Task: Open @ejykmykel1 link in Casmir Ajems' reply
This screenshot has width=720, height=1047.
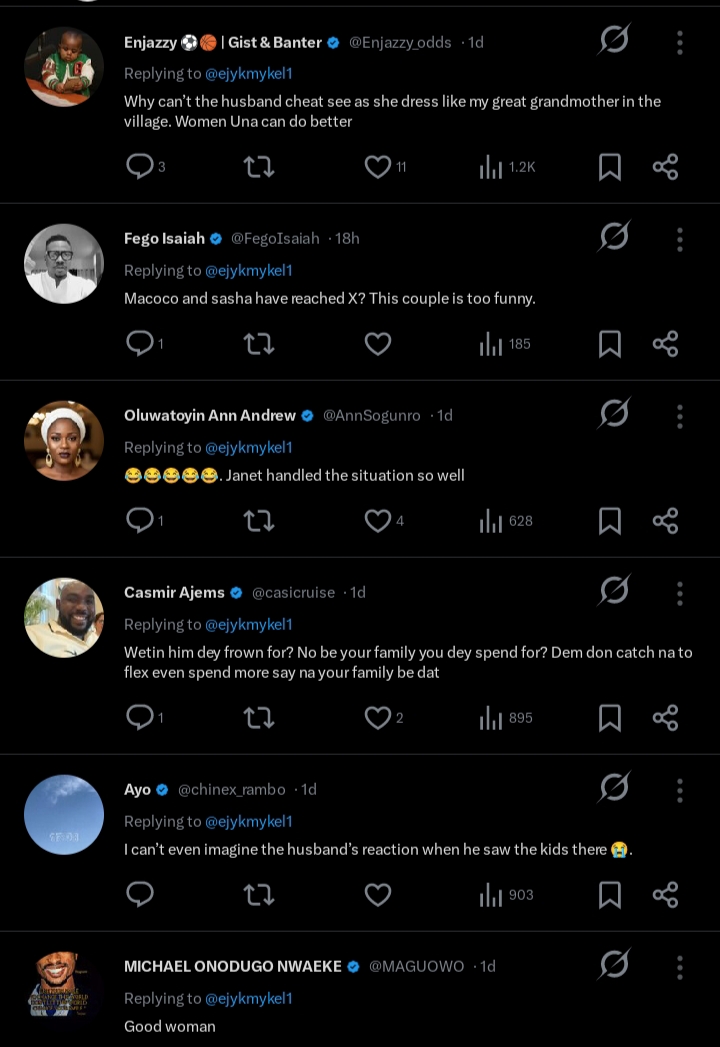Action: (249, 624)
